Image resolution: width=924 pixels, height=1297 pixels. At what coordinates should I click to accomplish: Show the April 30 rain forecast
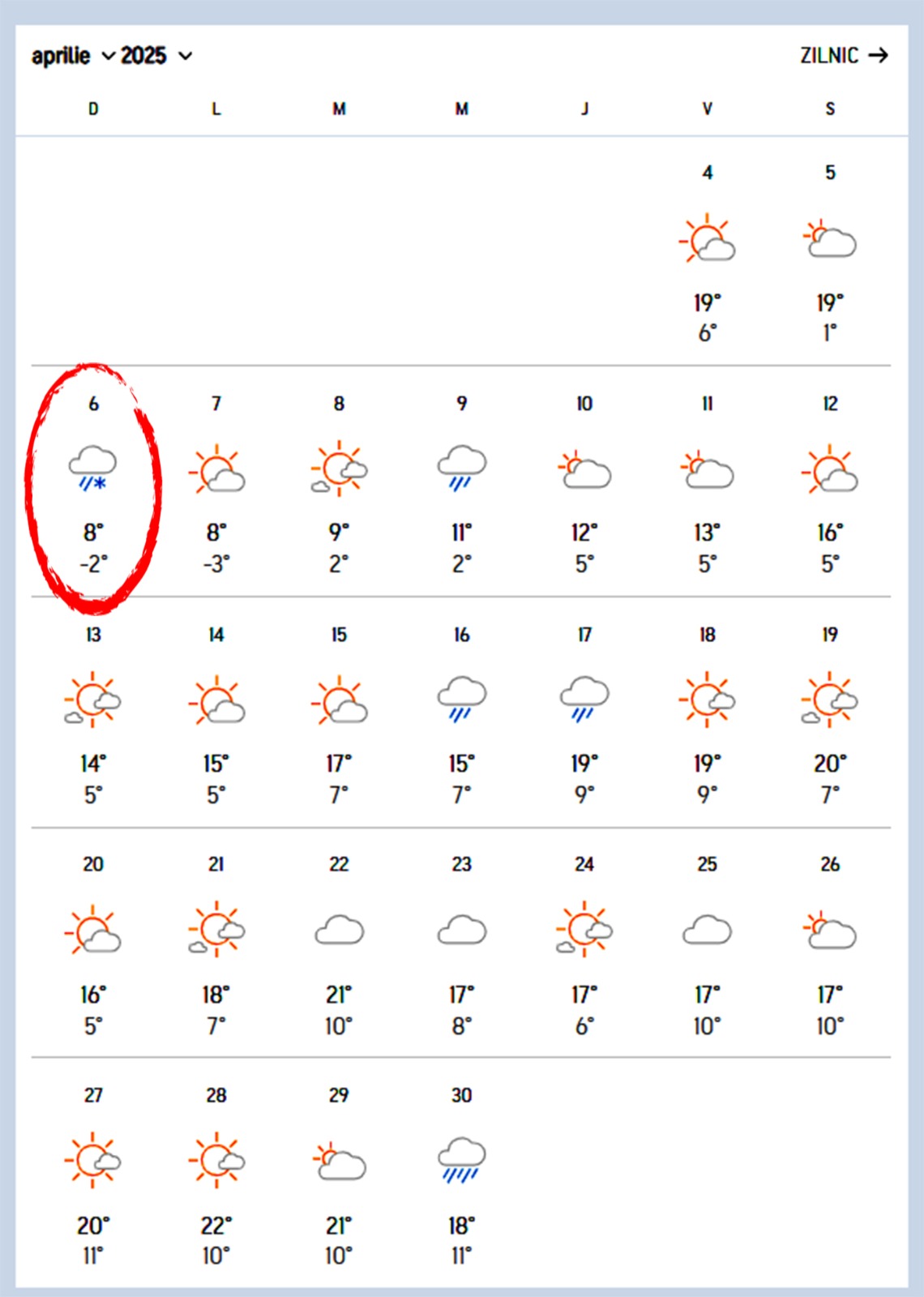[461, 1175]
